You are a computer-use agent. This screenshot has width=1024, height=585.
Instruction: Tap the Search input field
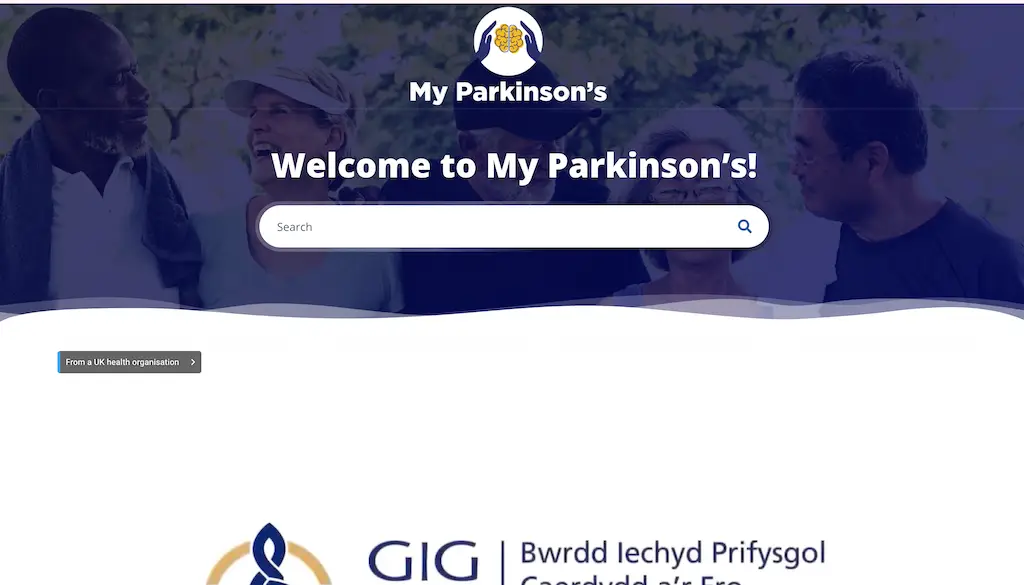(x=490, y=227)
